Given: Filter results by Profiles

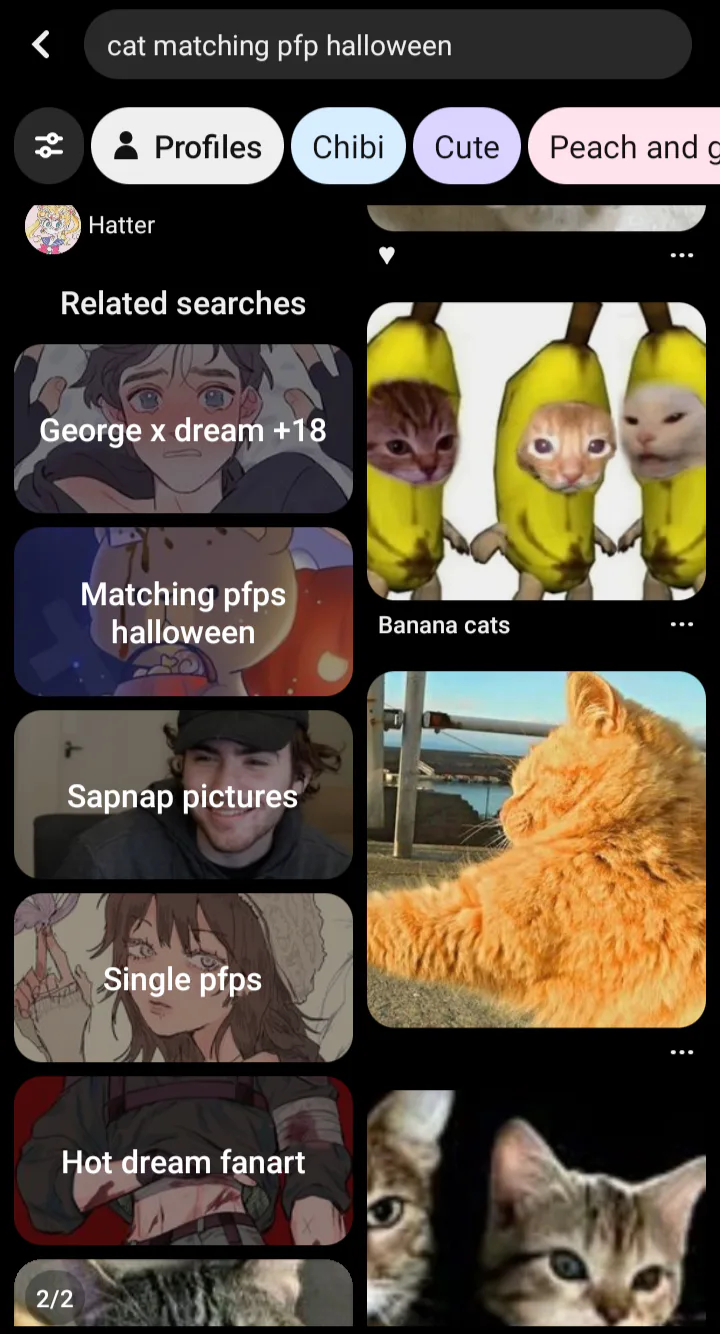Looking at the screenshot, I should pyautogui.click(x=188, y=147).
